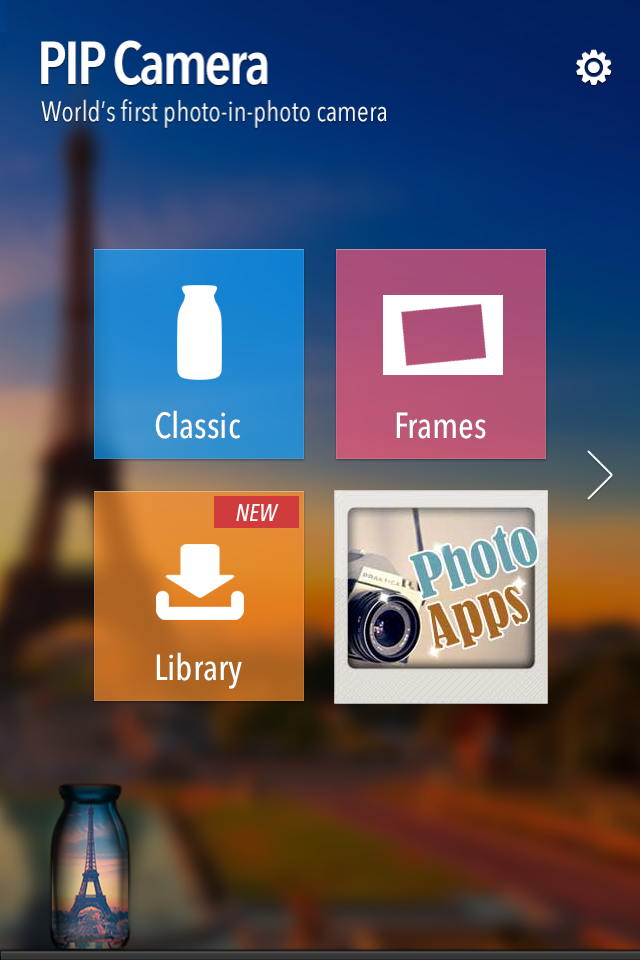Open the Library downloads tile
Viewport: 640px width, 960px height.
(199, 596)
